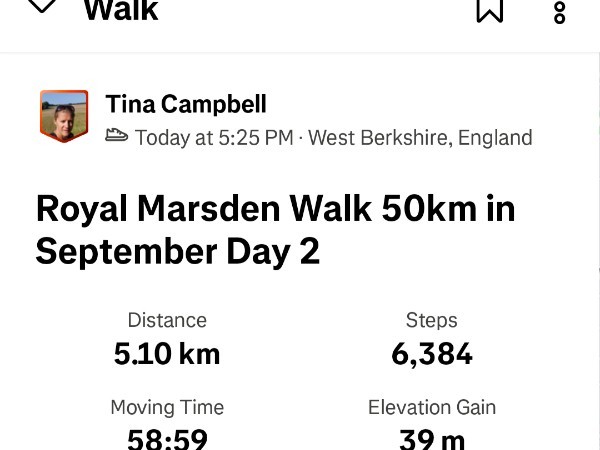Bookmark this walk activity
Image resolution: width=600 pixels, height=450 pixels.
click(489, 10)
